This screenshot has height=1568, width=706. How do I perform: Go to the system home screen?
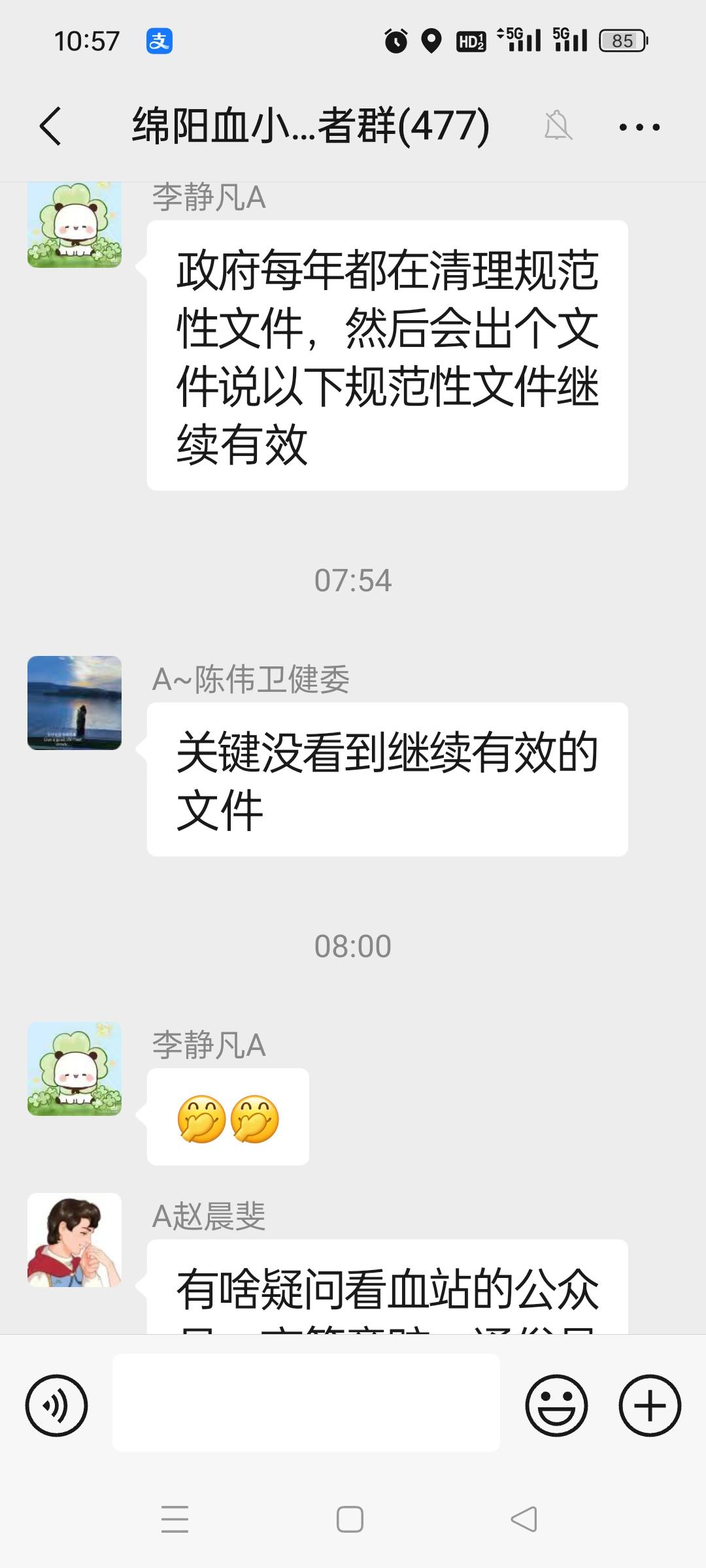pos(350,1520)
